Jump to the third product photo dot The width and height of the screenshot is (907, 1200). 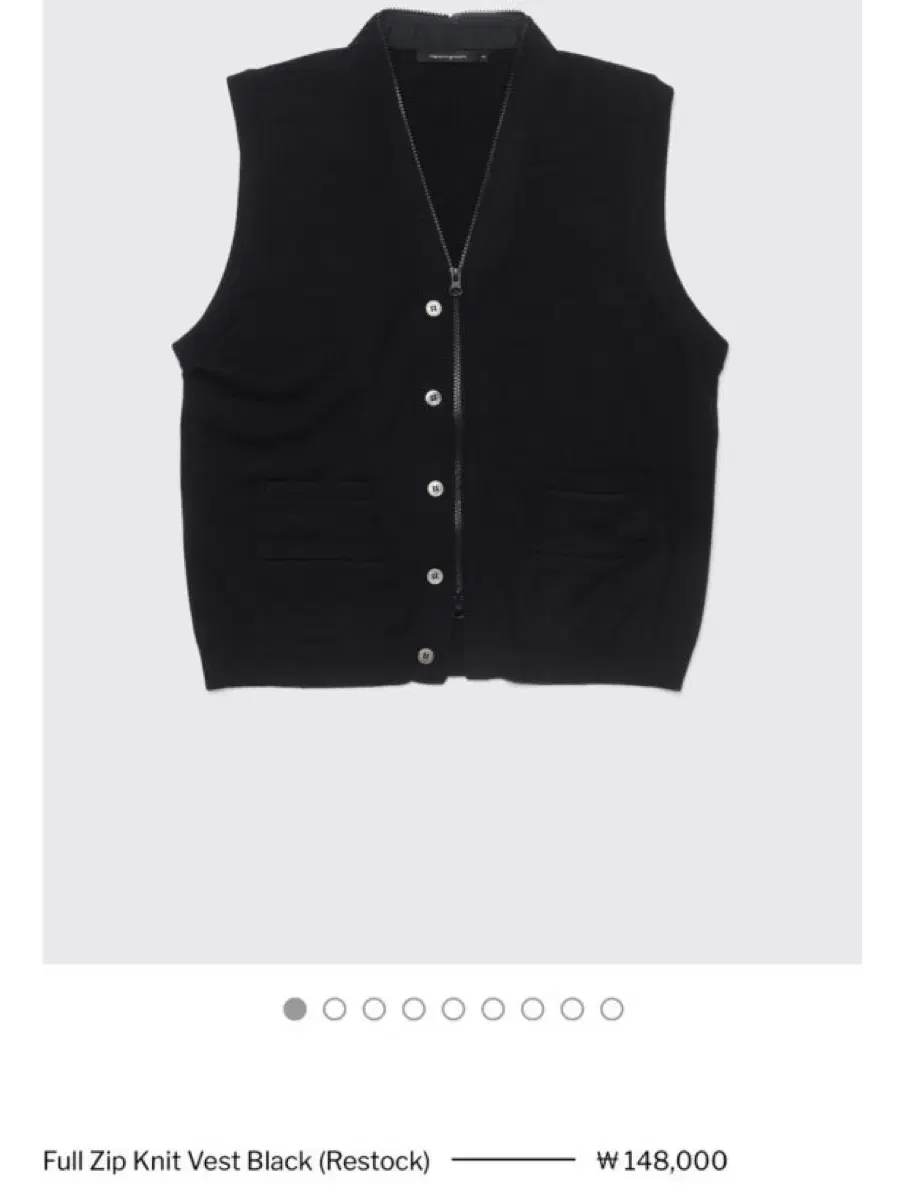click(372, 1009)
